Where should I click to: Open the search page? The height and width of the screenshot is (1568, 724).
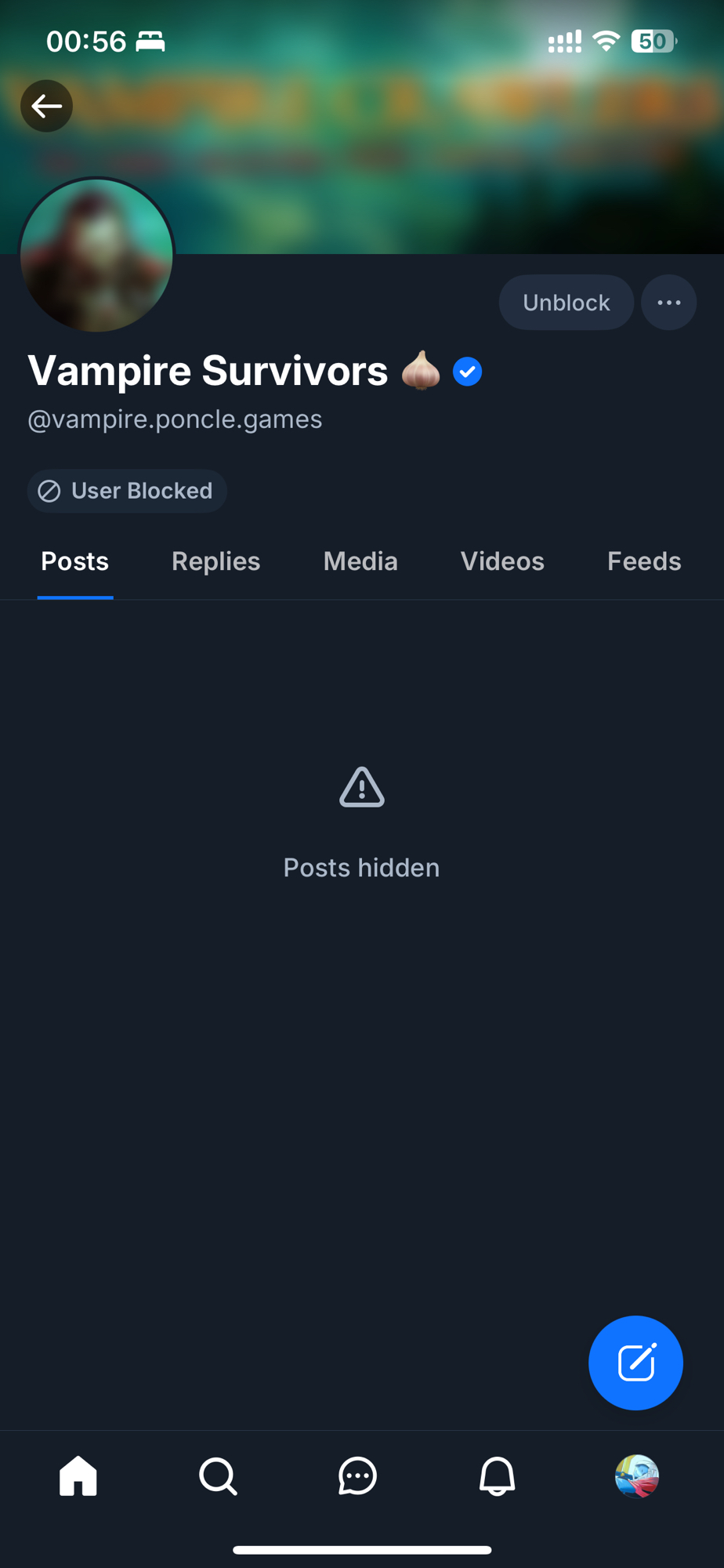point(218,1476)
